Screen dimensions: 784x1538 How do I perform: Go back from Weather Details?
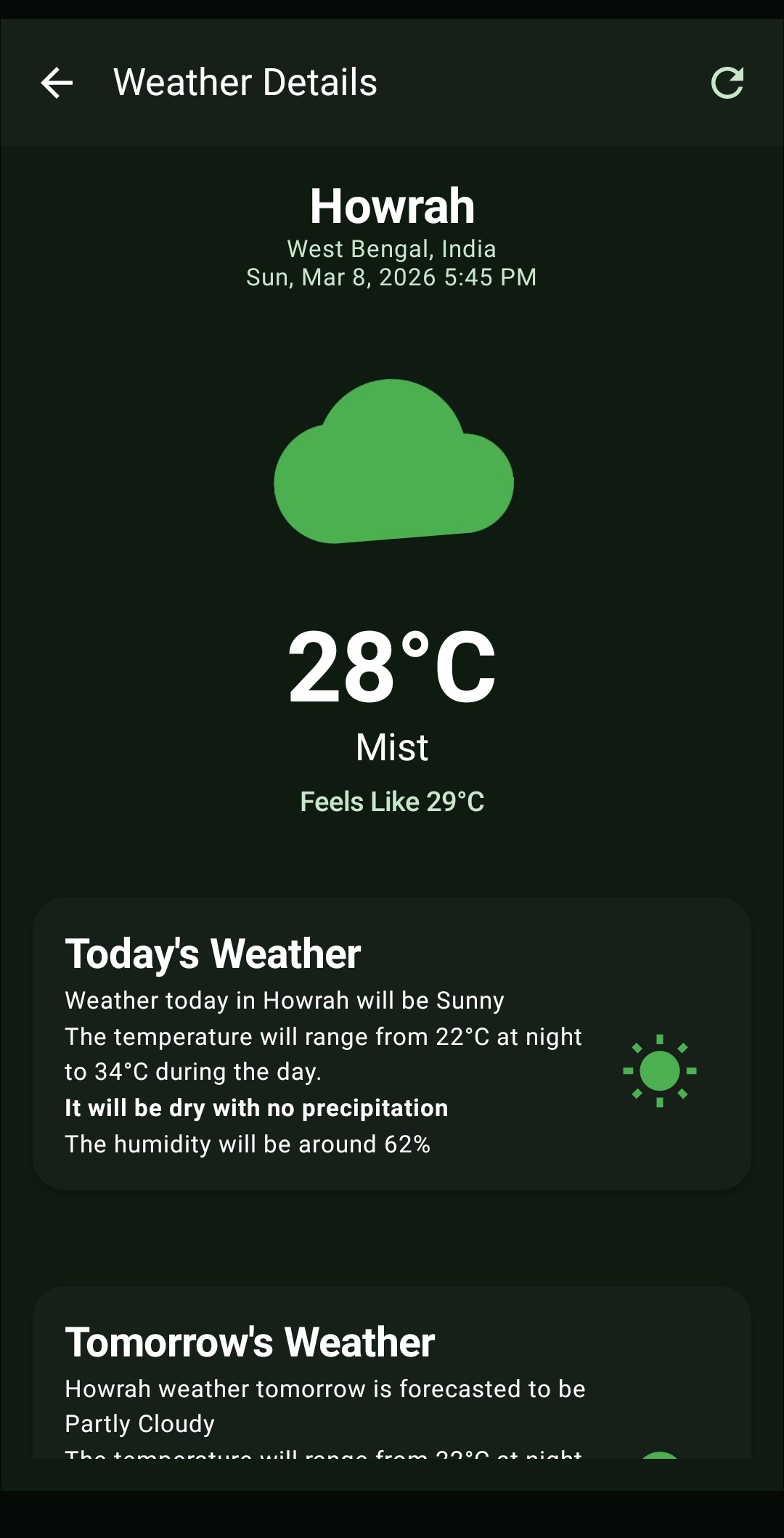coord(57,83)
